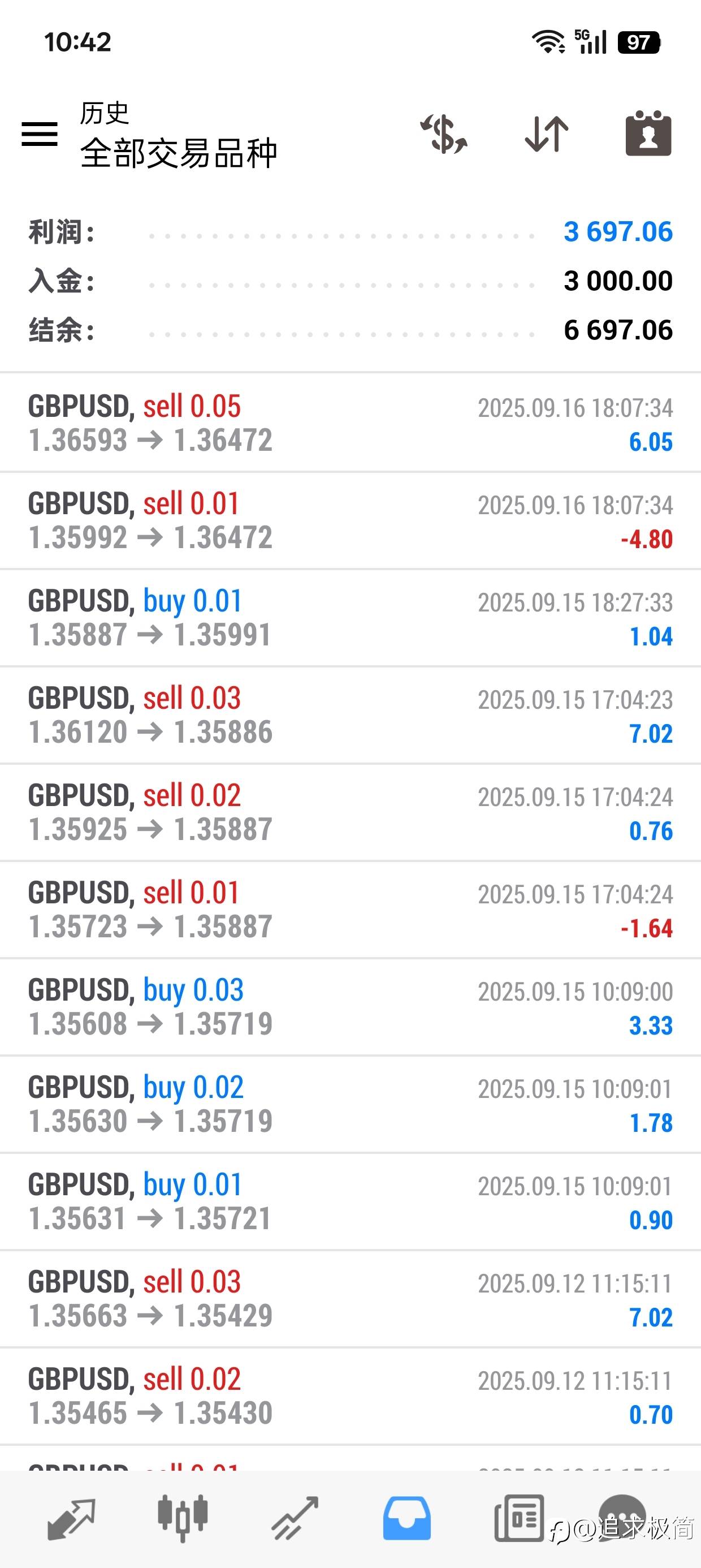Viewport: 701px width, 1568px height.
Task: Switch to the Quotes arrows tab
Action: [71, 1519]
